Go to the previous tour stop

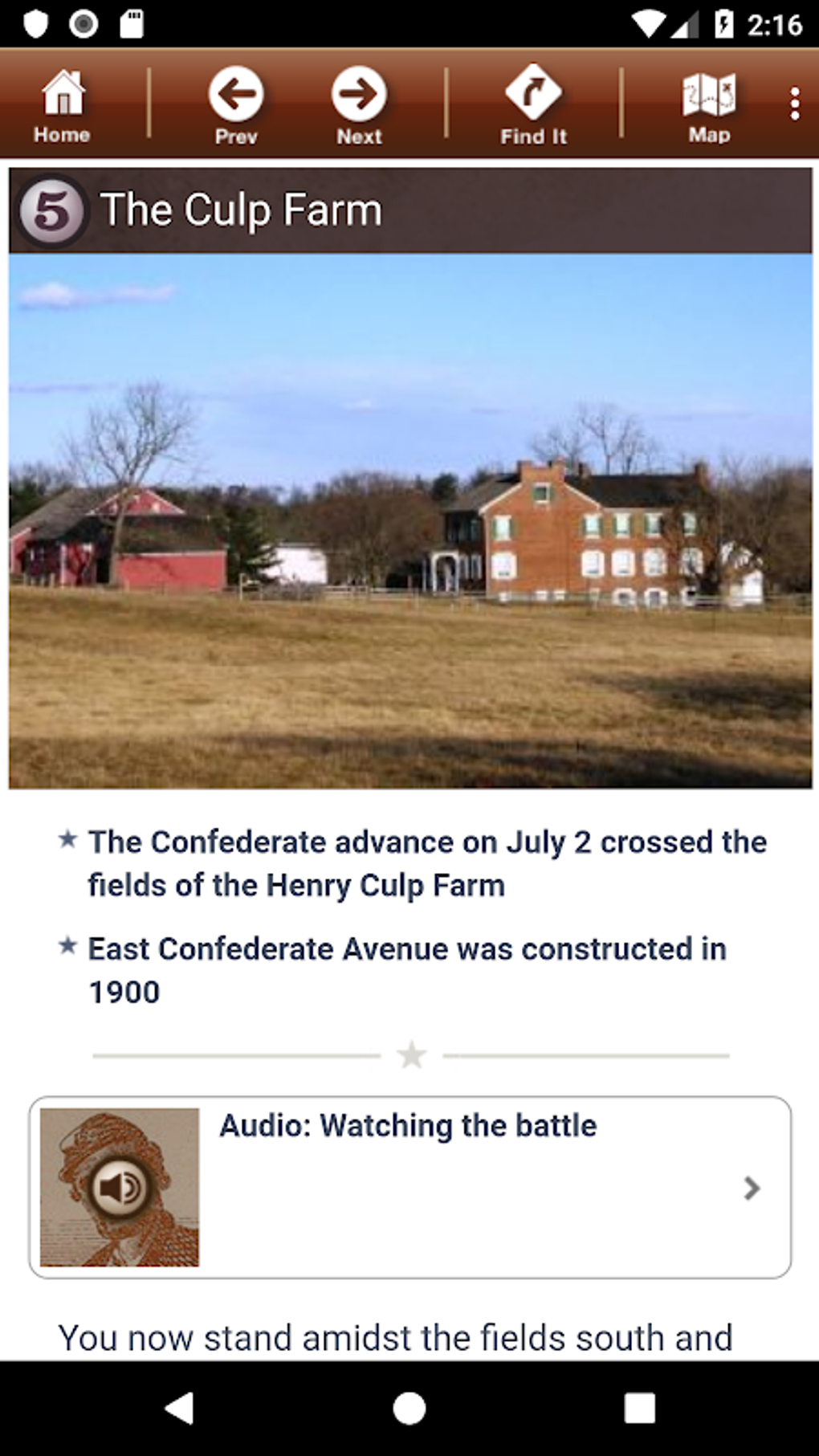coord(236,105)
